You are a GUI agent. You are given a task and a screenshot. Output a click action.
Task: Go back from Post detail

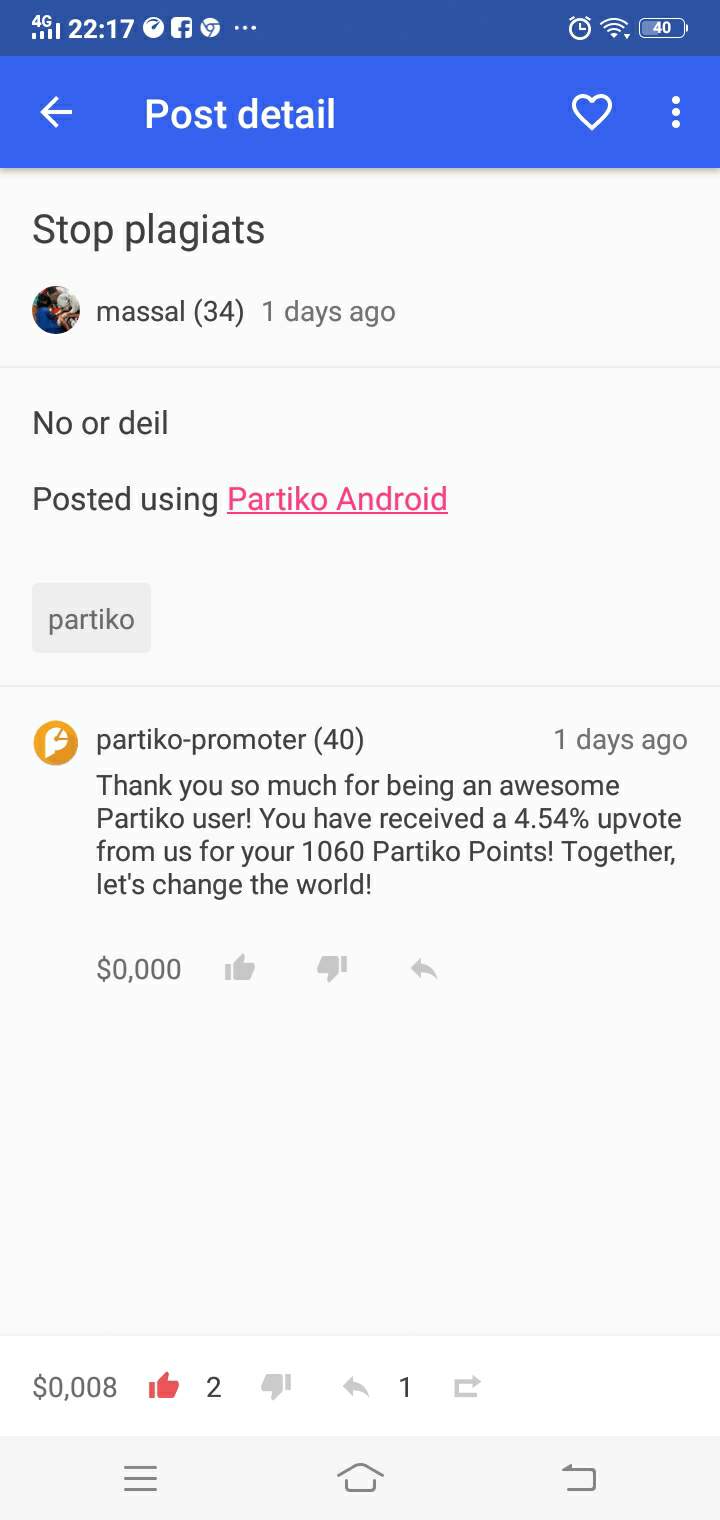pos(56,113)
